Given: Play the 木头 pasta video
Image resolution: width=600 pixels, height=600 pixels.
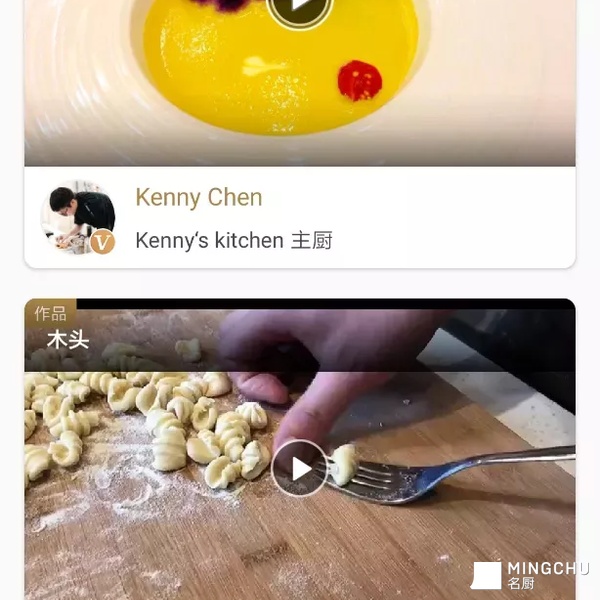Looking at the screenshot, I should pyautogui.click(x=299, y=467).
